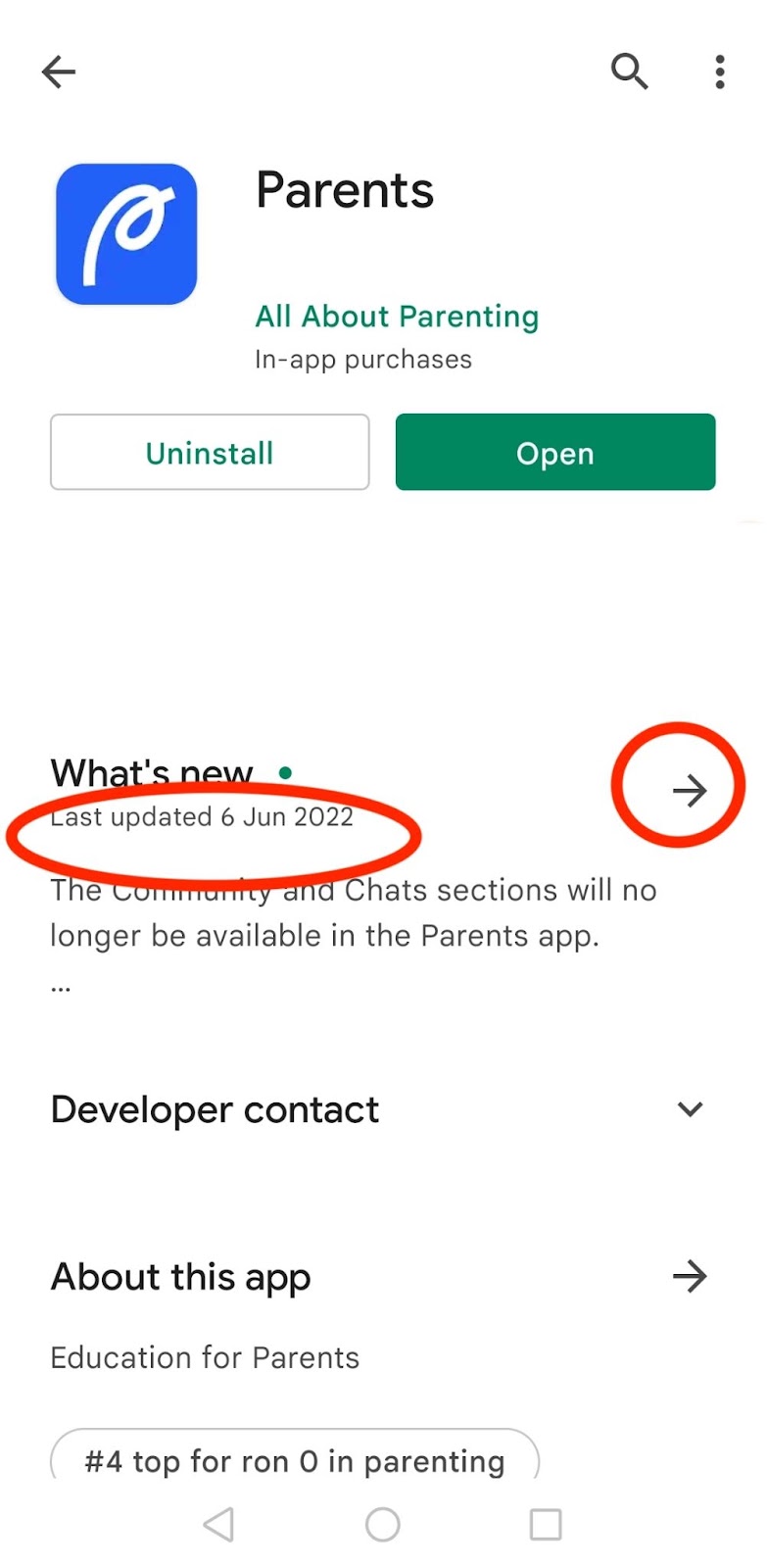Tap the system home button
The width and height of the screenshot is (767, 1568).
(x=383, y=1524)
